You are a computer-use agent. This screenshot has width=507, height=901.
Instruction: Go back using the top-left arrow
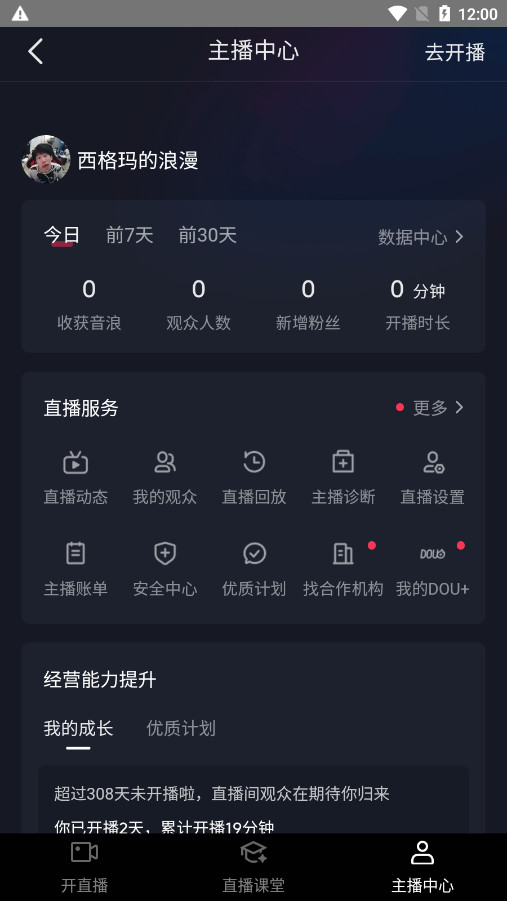pos(36,52)
